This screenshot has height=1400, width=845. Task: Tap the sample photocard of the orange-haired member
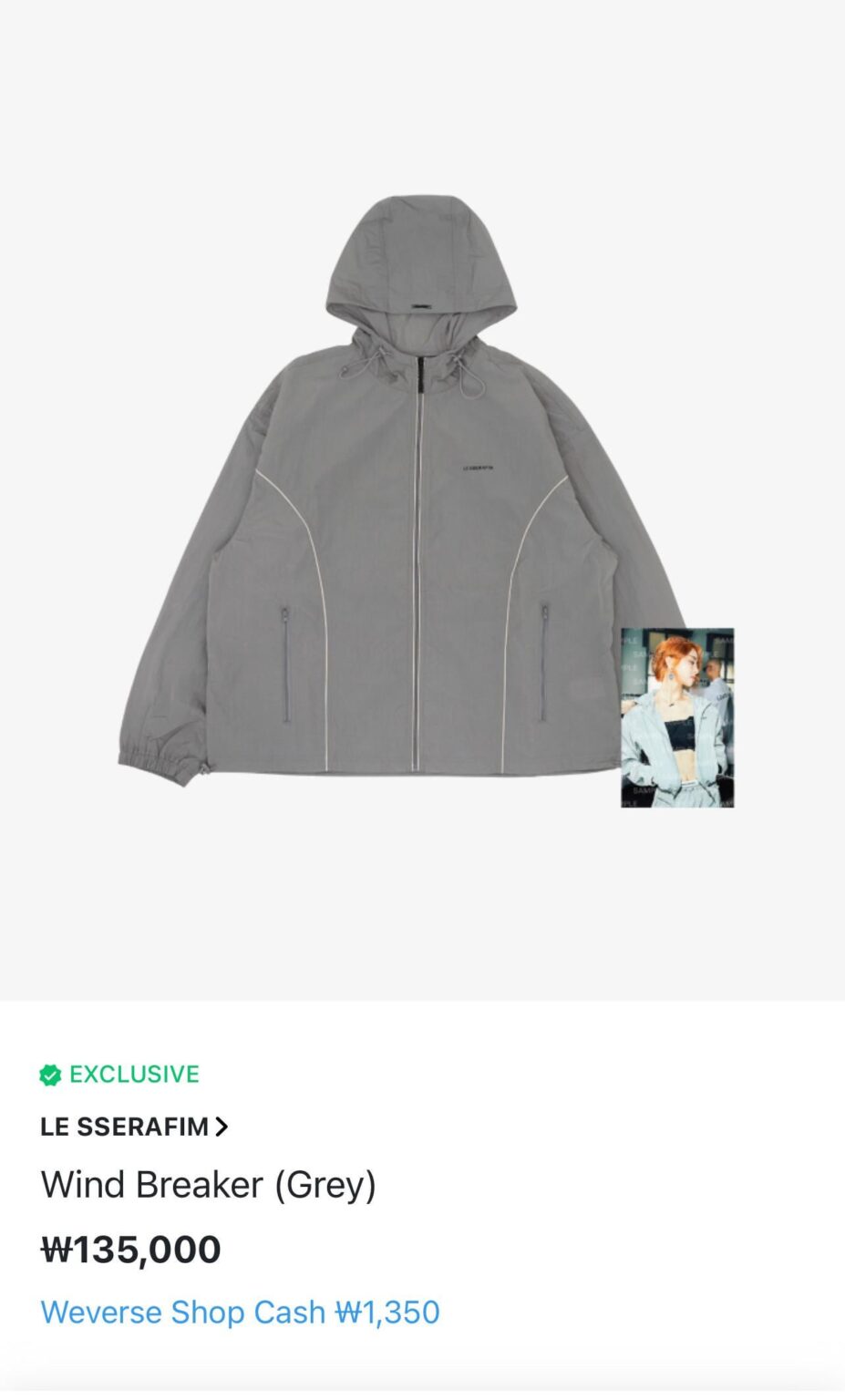pos(678,717)
